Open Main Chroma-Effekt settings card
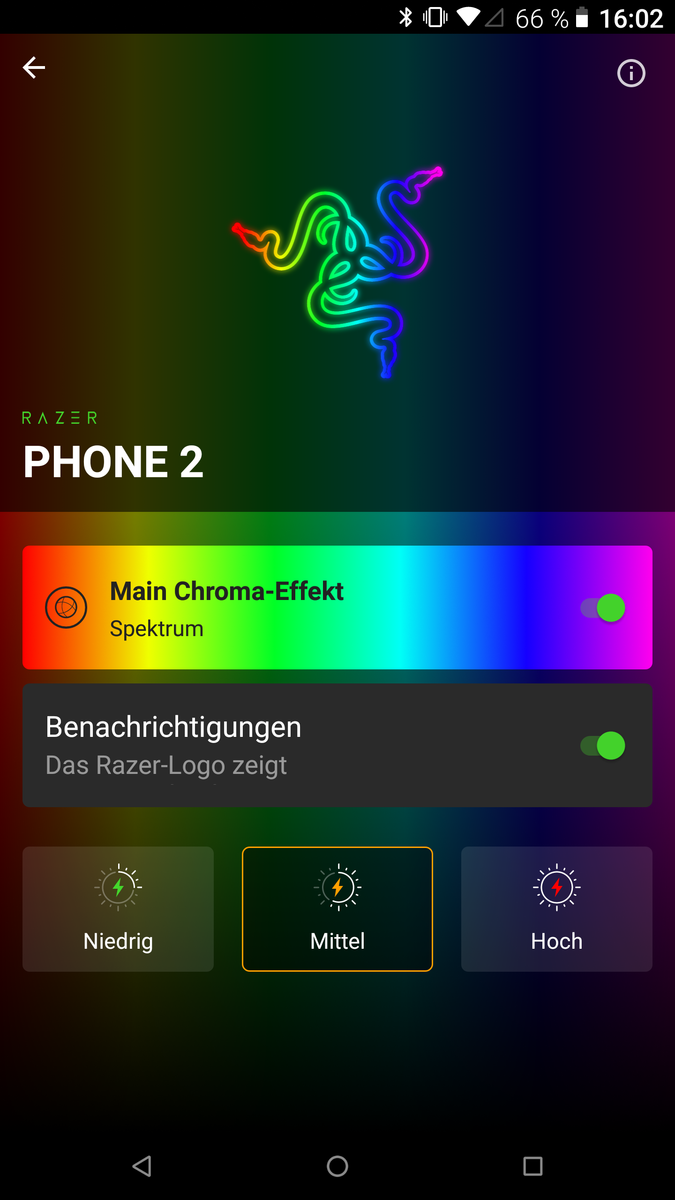Screen dimensions: 675x1200 (300, 608)
